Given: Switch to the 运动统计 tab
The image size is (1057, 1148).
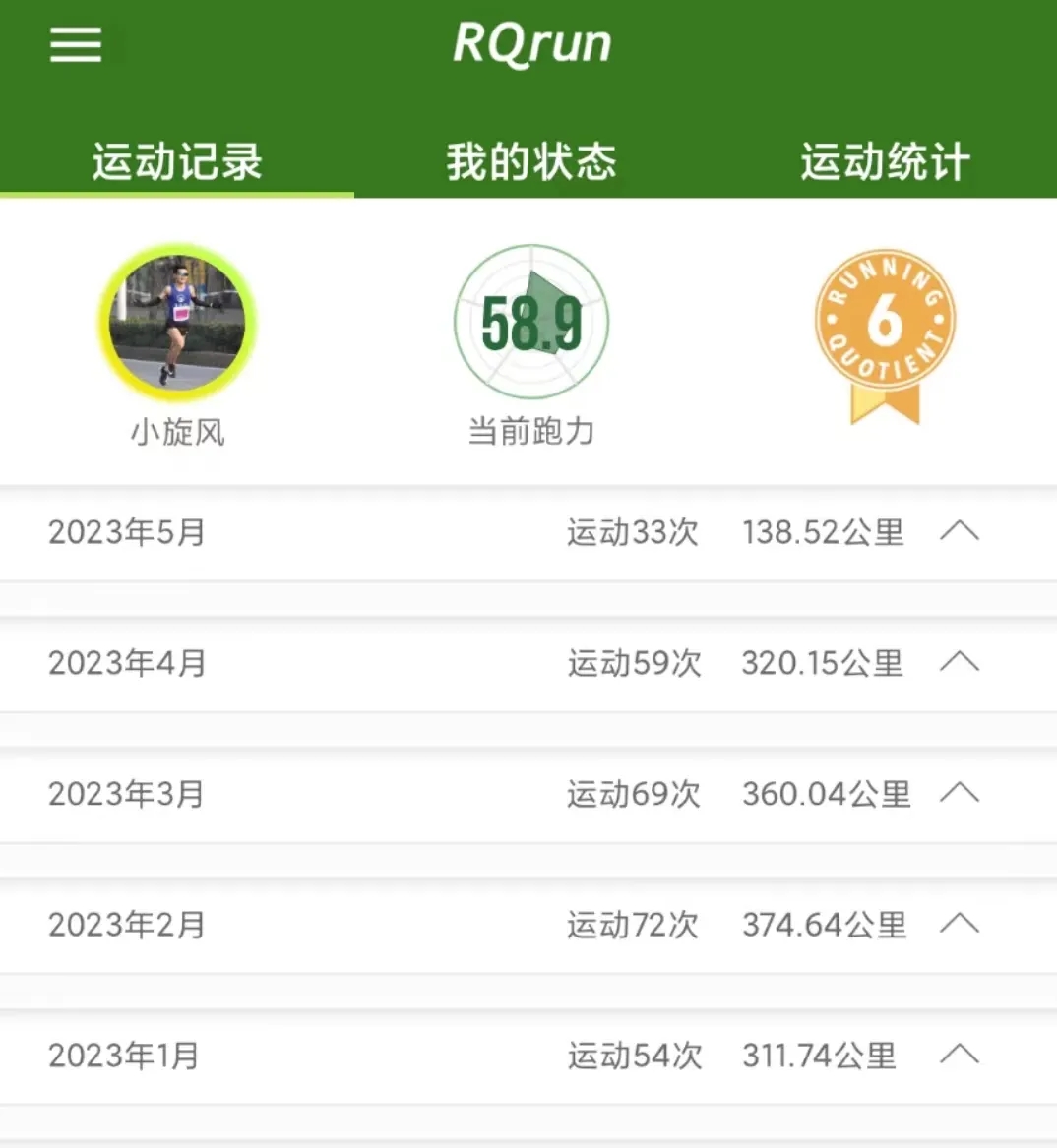Looking at the screenshot, I should (x=884, y=162).
